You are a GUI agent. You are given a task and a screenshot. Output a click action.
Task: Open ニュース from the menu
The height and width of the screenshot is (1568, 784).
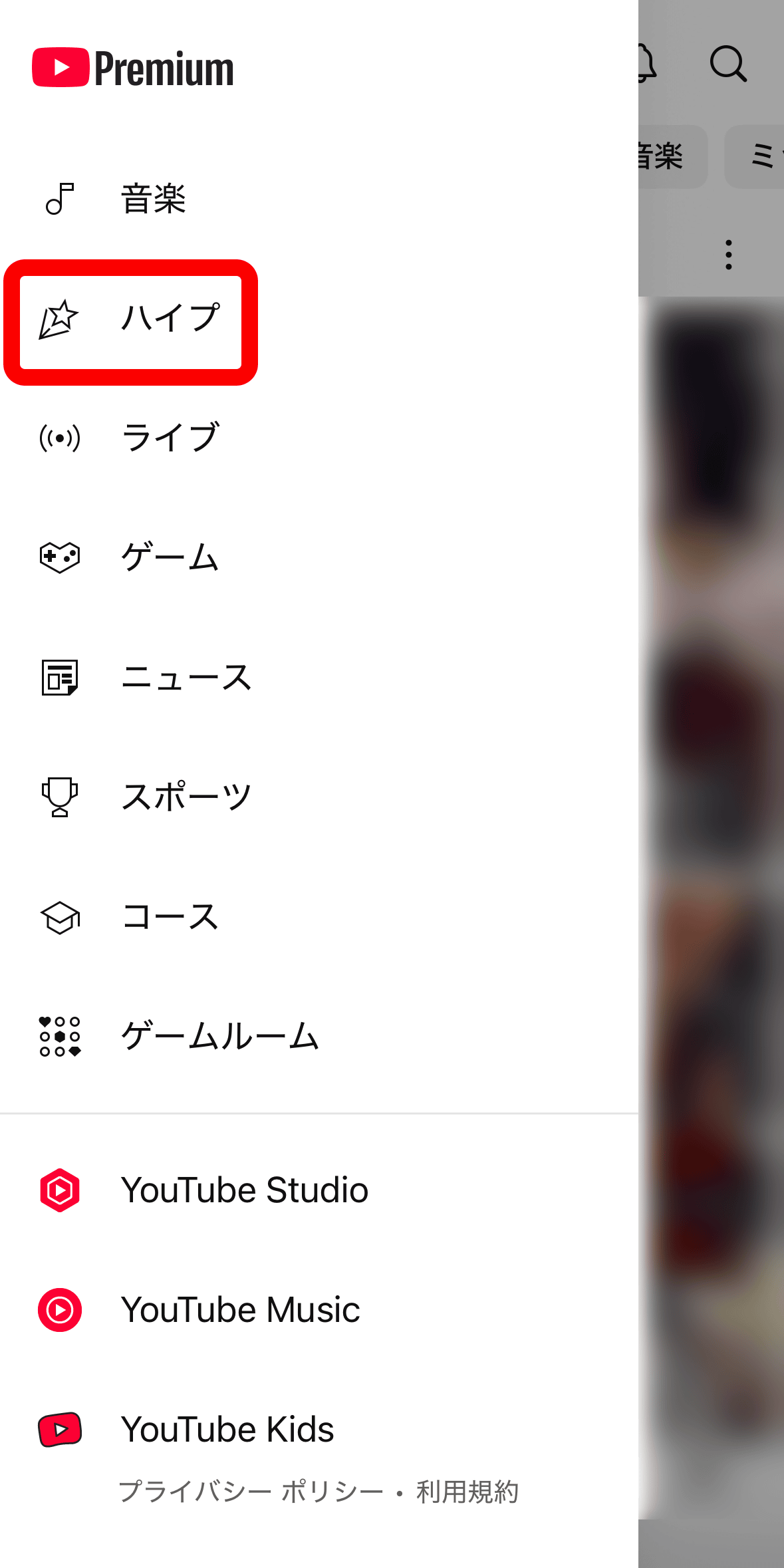pos(186,678)
